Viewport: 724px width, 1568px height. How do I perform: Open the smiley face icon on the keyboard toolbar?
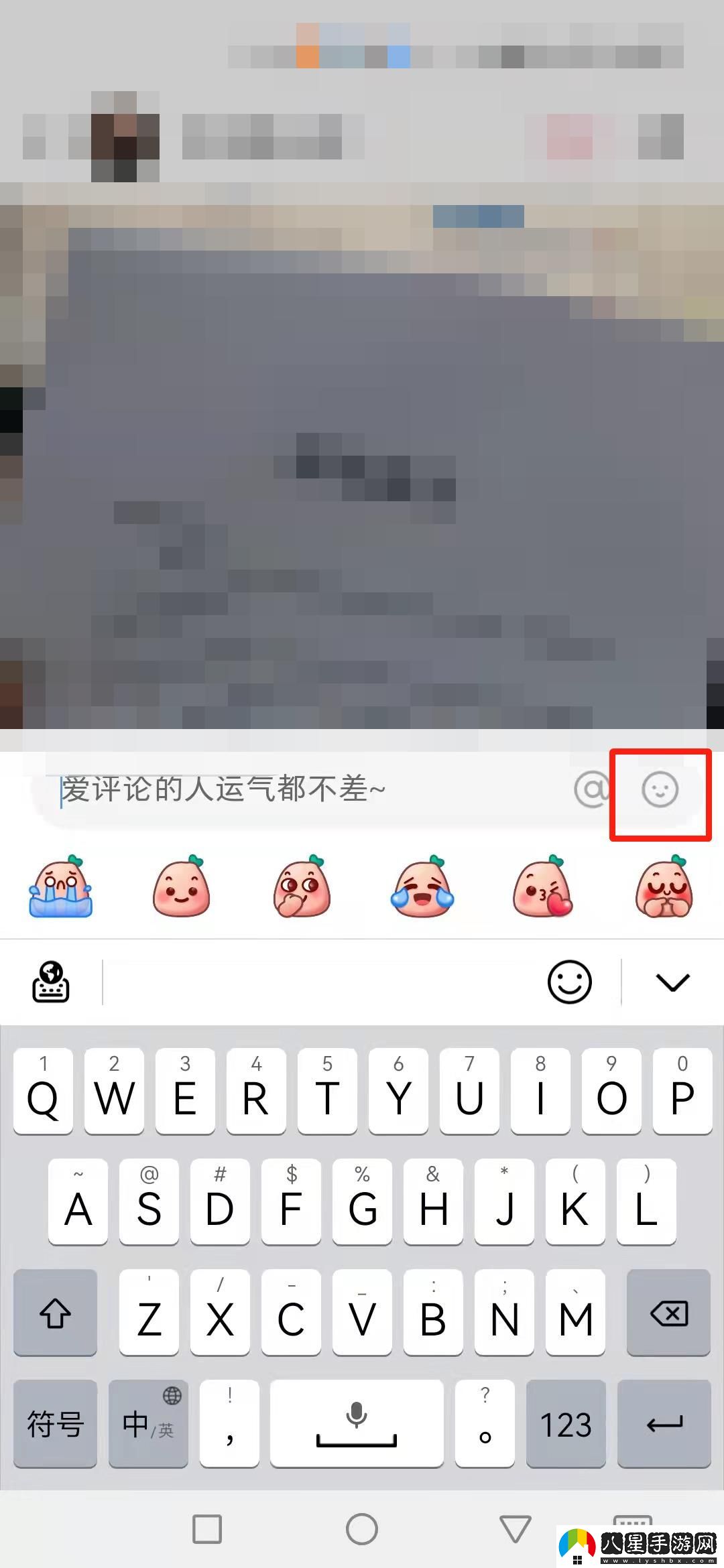pos(570,981)
